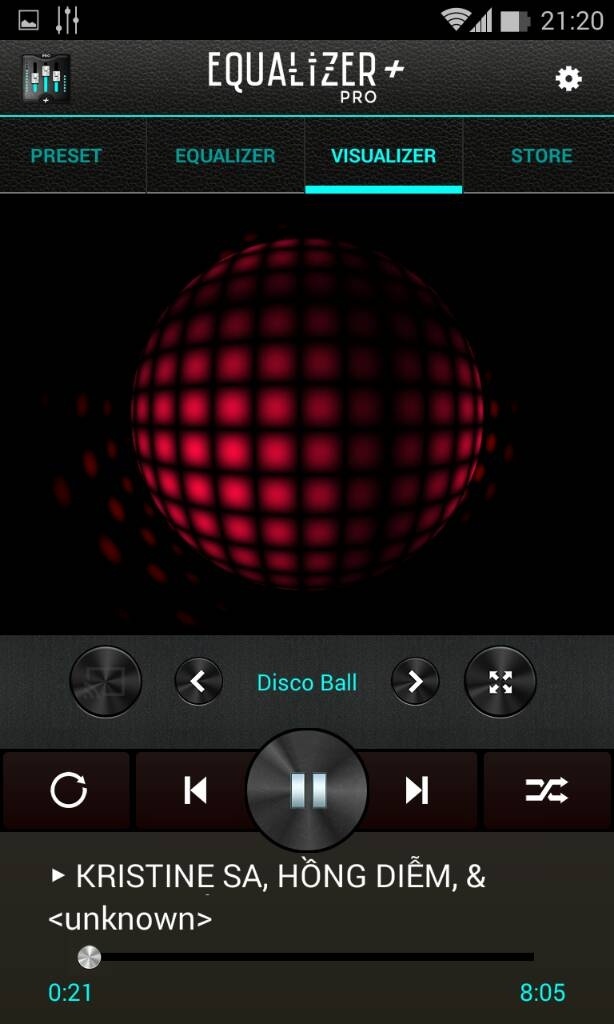Switch to the Preset tab
The height and width of the screenshot is (1024, 614).
pos(66,156)
